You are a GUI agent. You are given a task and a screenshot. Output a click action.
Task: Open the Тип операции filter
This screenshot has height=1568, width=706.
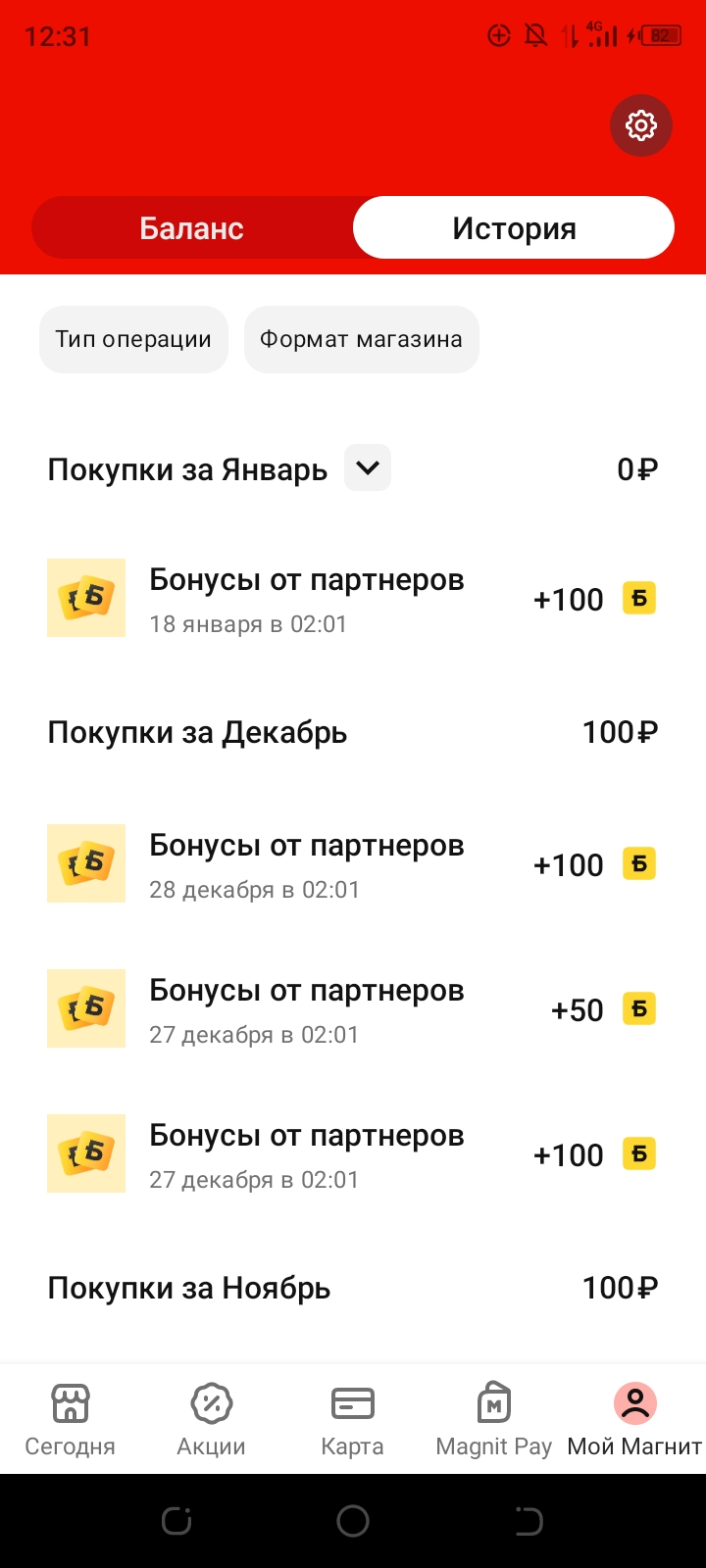click(133, 339)
